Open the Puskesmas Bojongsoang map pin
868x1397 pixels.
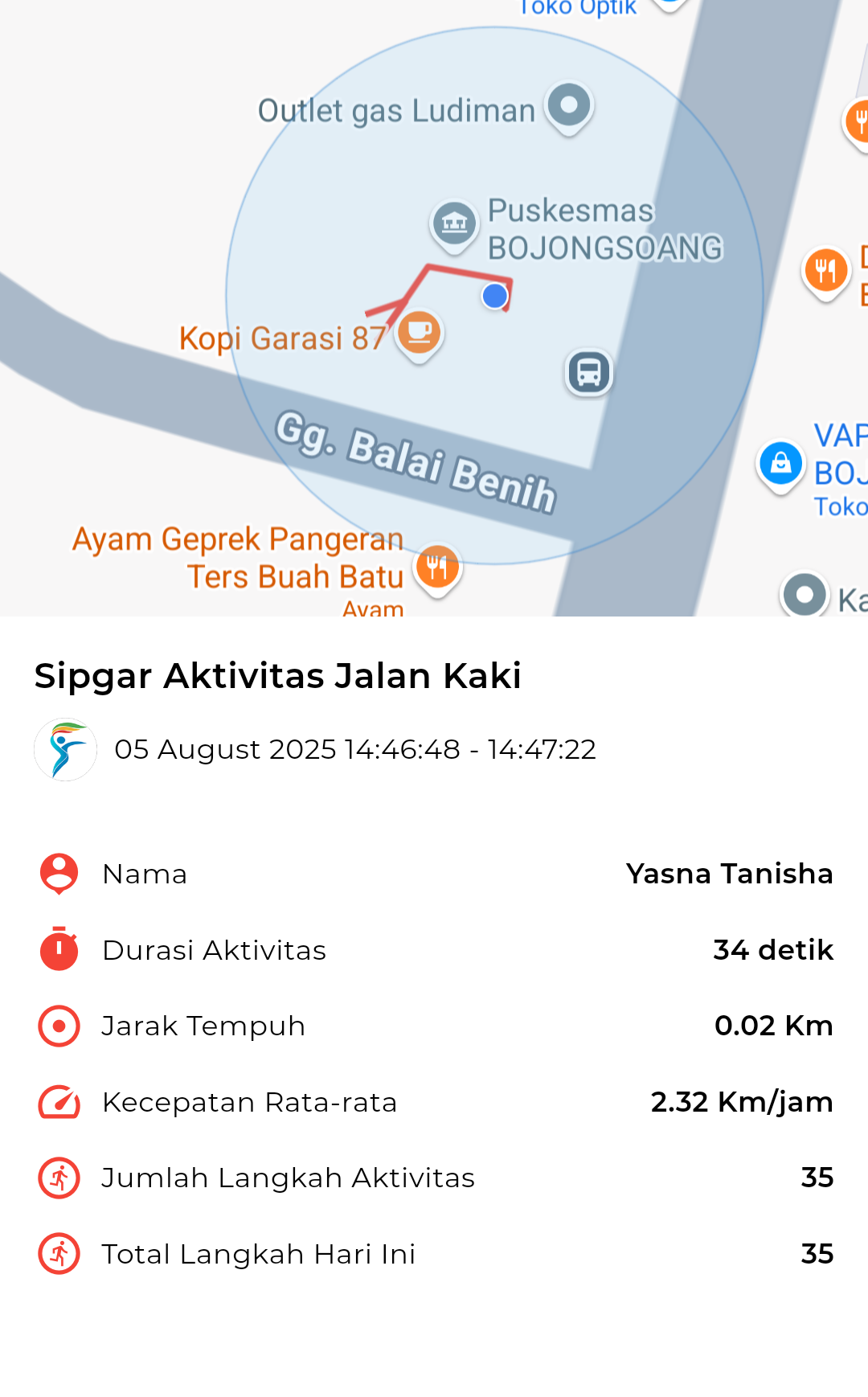(455, 226)
